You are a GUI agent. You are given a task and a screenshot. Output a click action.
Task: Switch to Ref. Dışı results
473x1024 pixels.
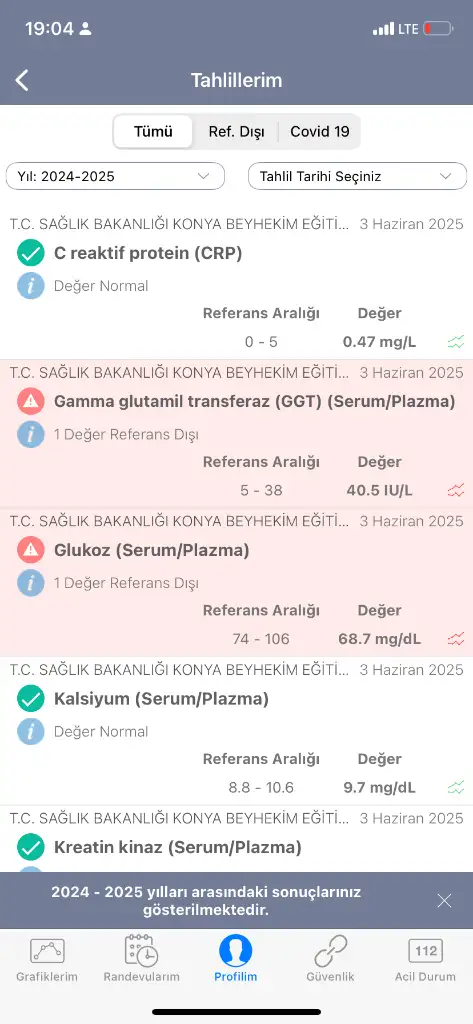[236, 131]
